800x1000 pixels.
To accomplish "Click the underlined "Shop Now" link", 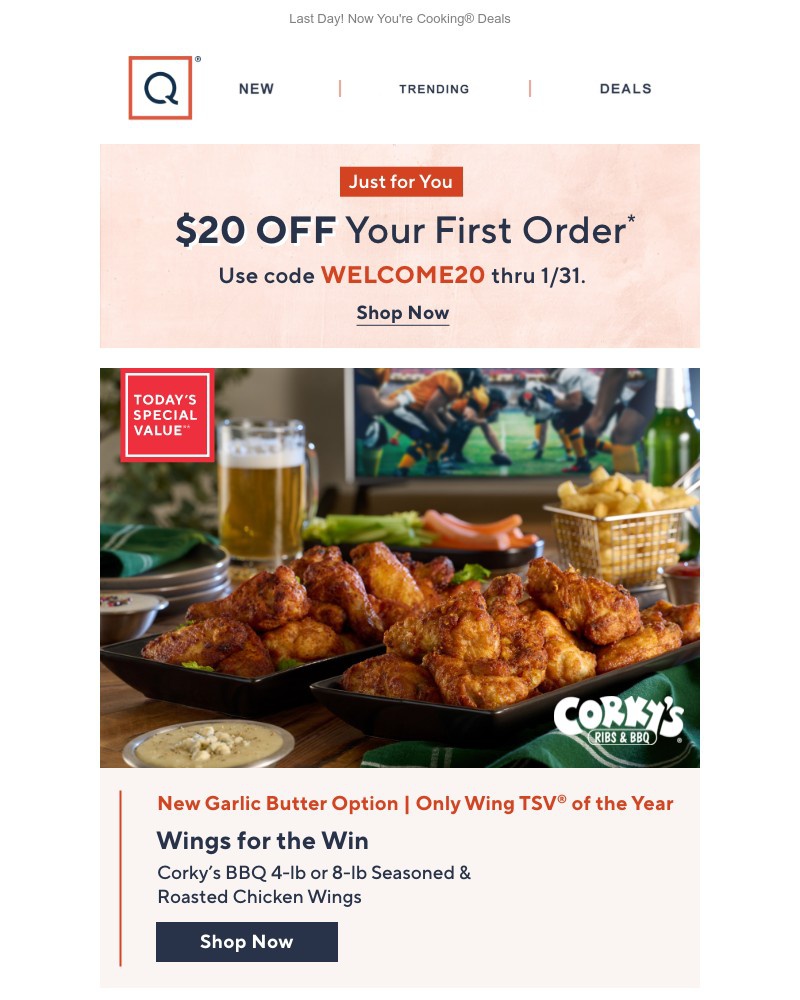I will (402, 312).
